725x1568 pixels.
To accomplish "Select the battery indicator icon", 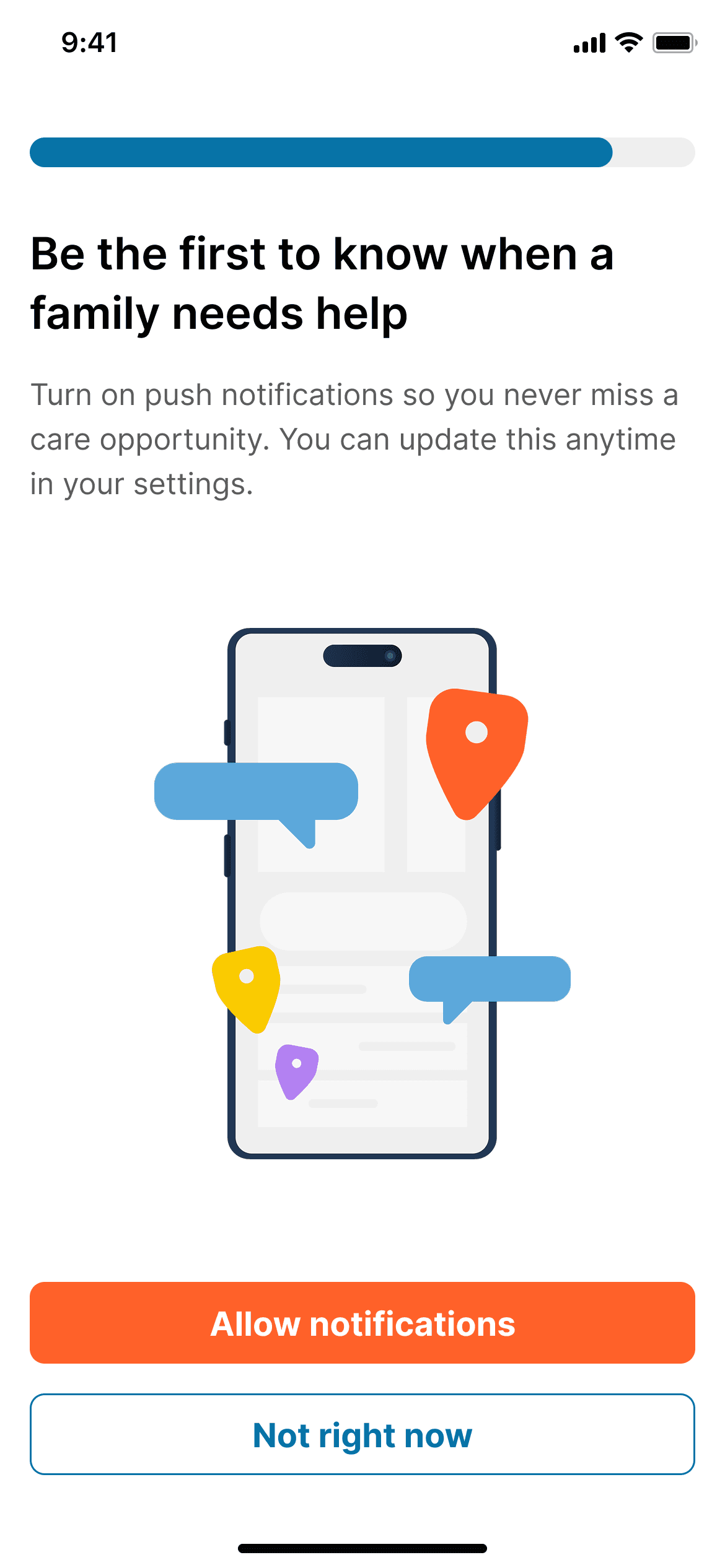I will [x=674, y=42].
